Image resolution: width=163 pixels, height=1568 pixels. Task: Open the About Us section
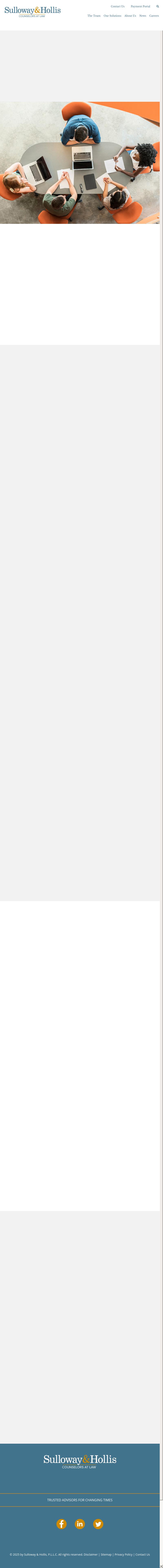click(130, 16)
